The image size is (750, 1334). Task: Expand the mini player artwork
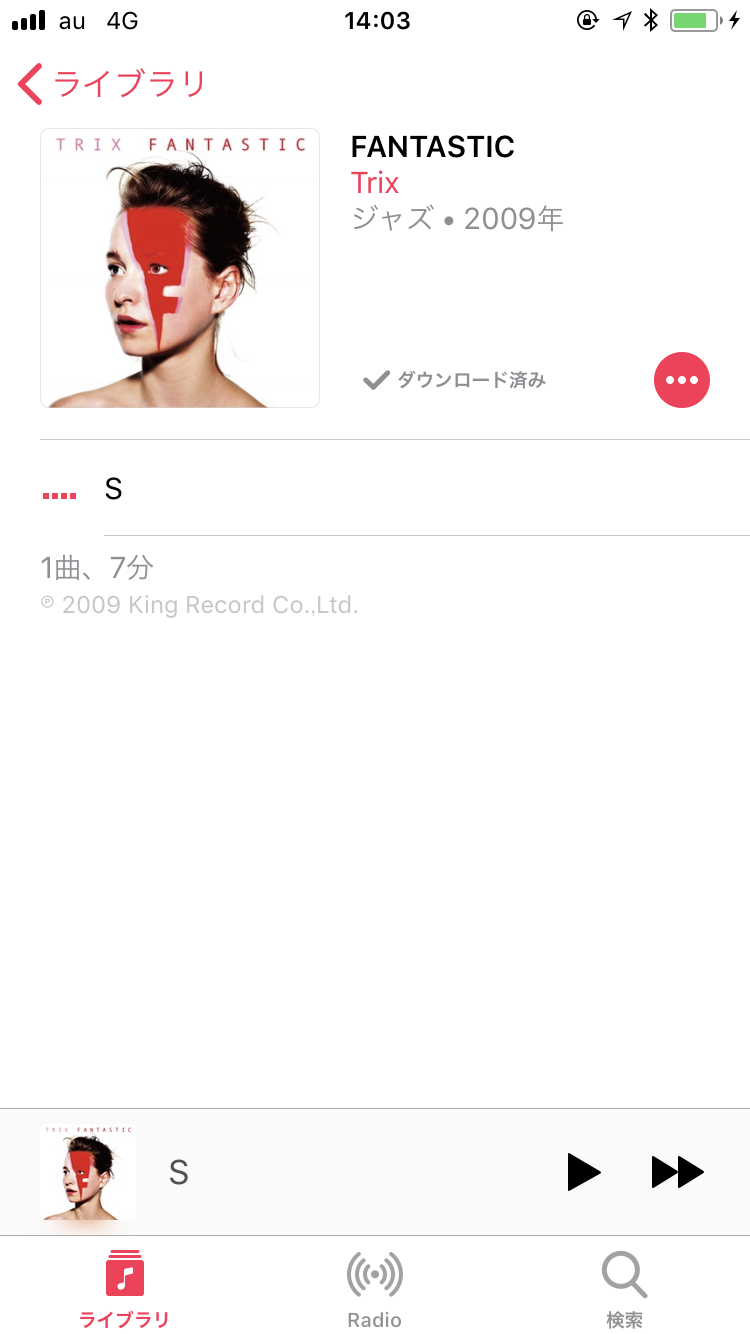click(x=88, y=1172)
